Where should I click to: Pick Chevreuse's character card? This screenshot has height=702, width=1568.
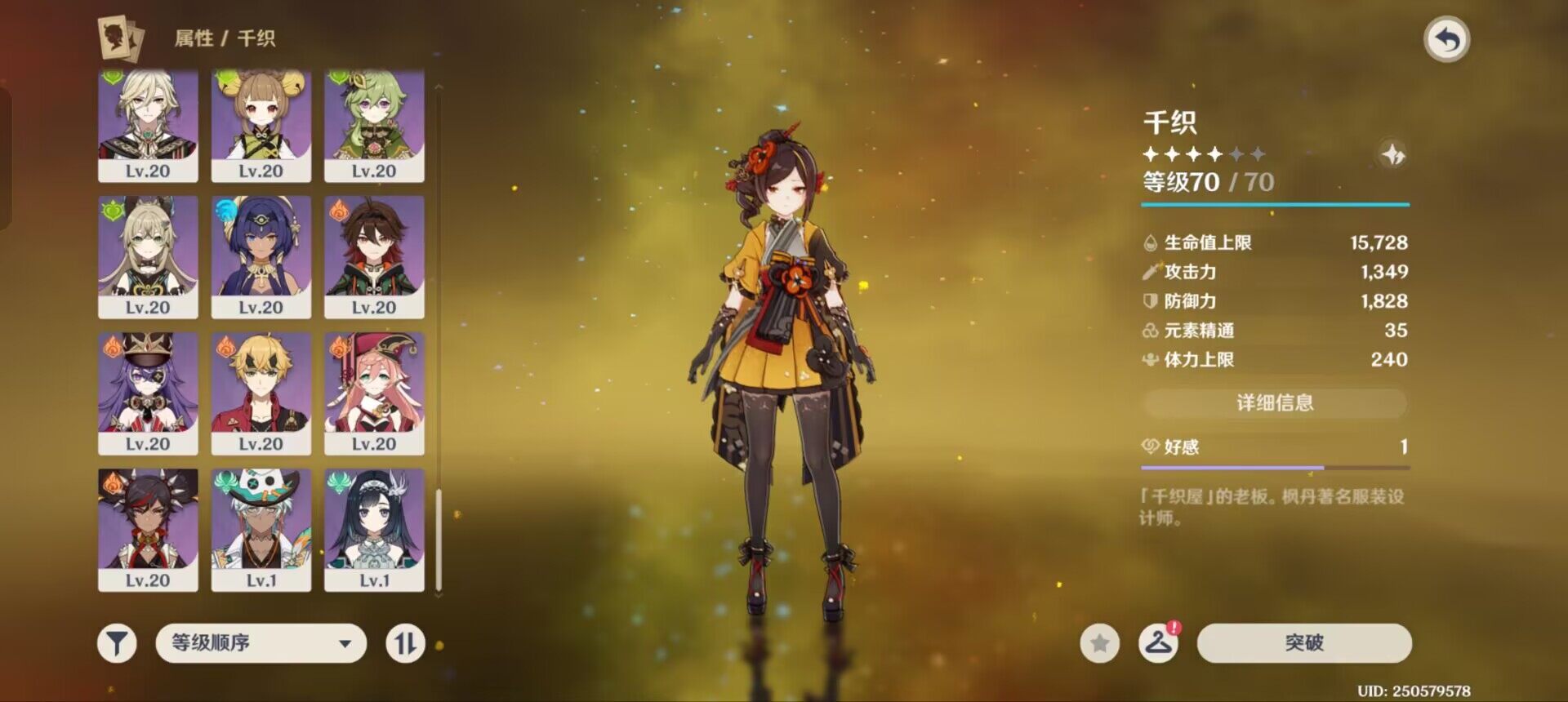[148, 392]
